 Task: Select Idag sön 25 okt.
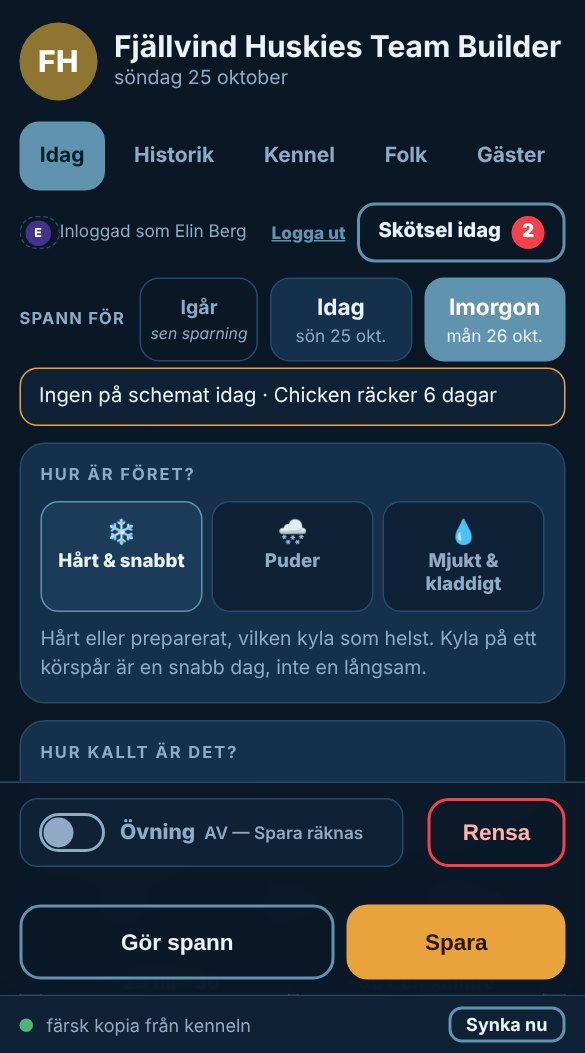[x=341, y=319]
